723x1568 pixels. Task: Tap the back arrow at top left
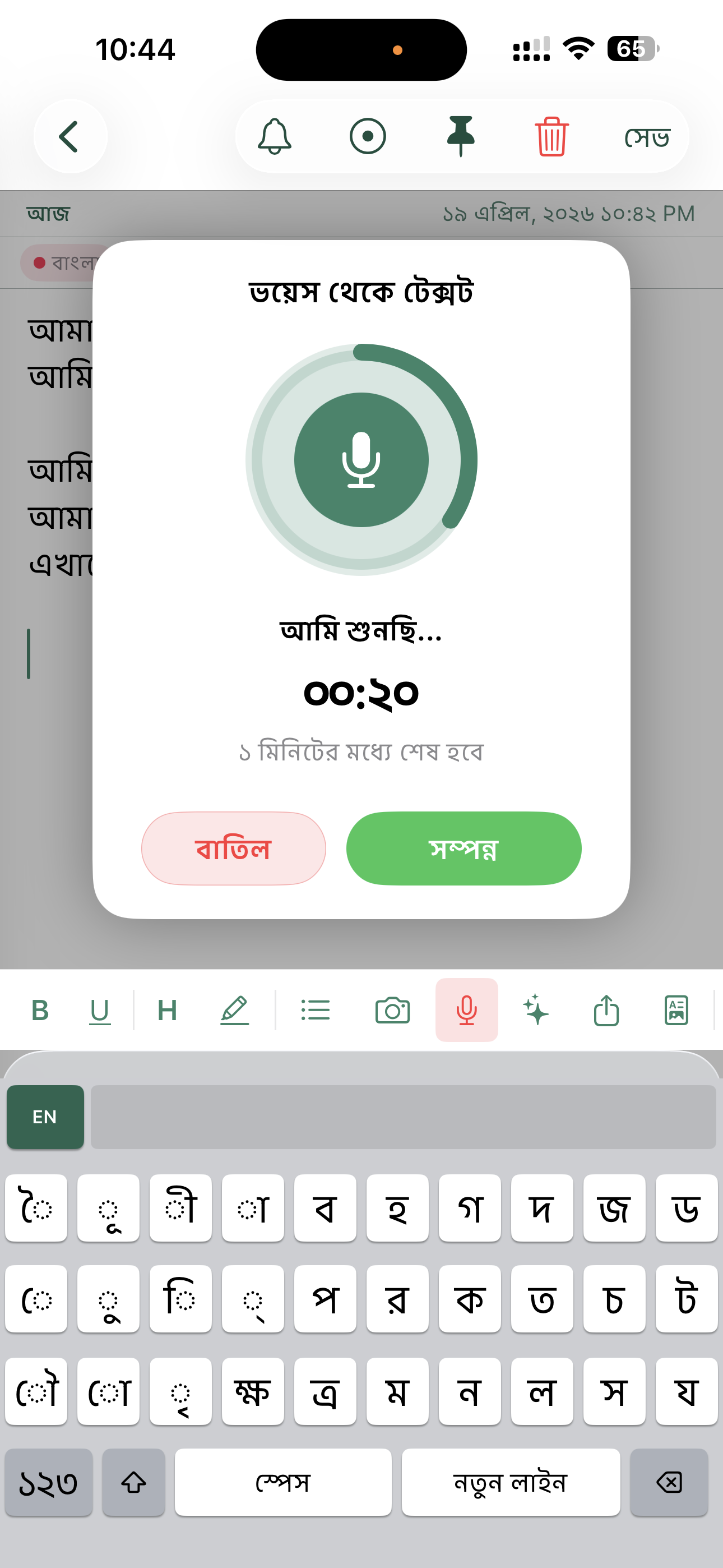(70, 136)
